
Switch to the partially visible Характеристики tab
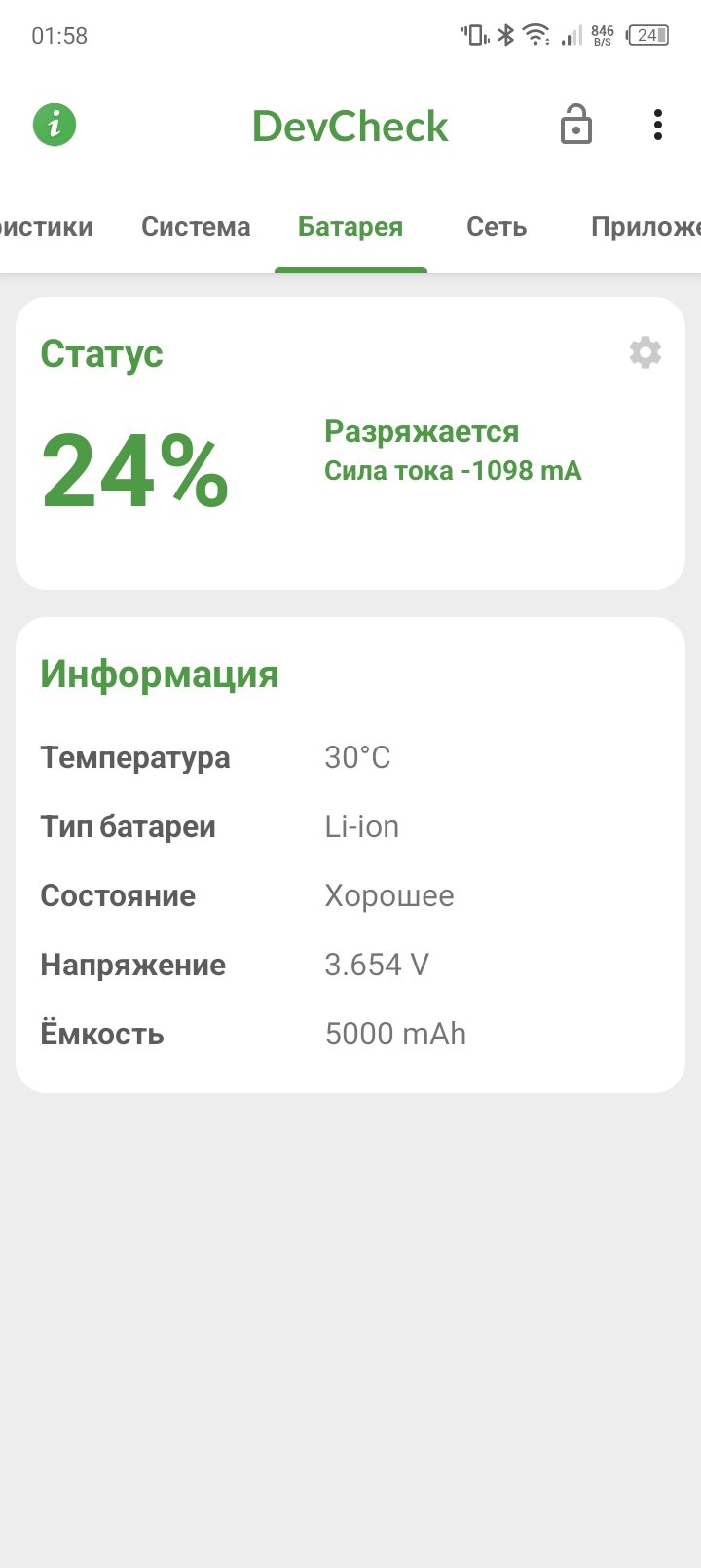click(x=47, y=227)
